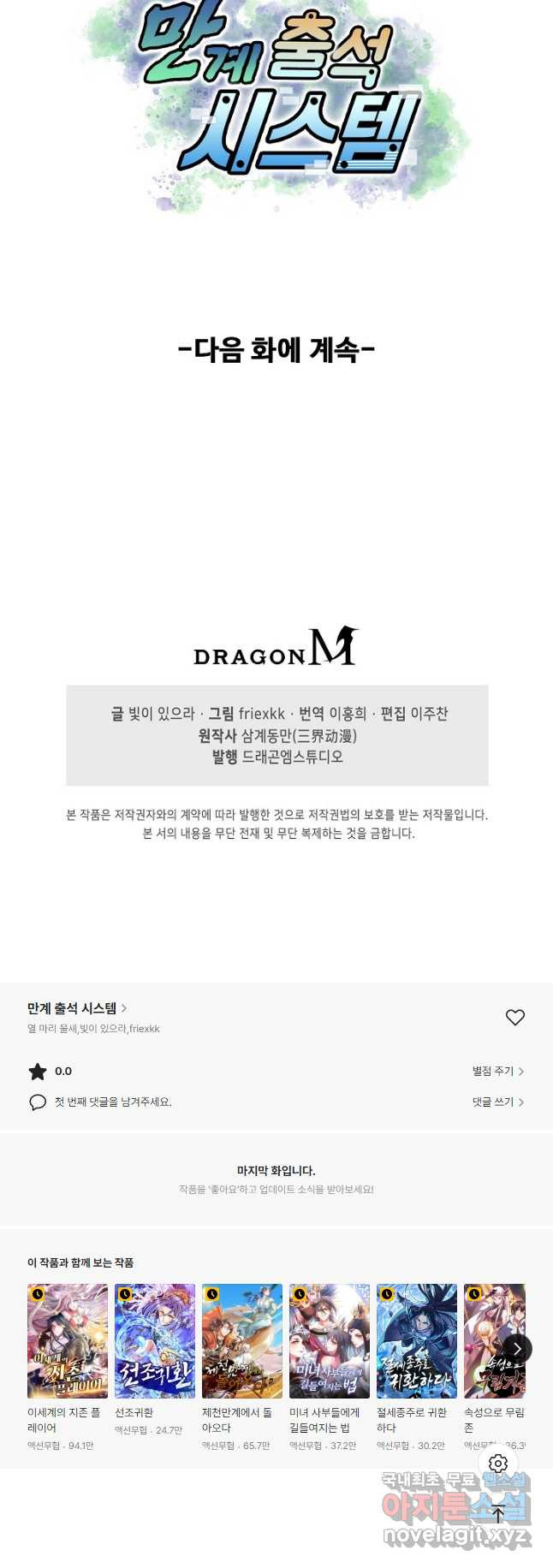Open 미녀 사부들에게 길들여지는 법

pyautogui.click(x=330, y=1340)
